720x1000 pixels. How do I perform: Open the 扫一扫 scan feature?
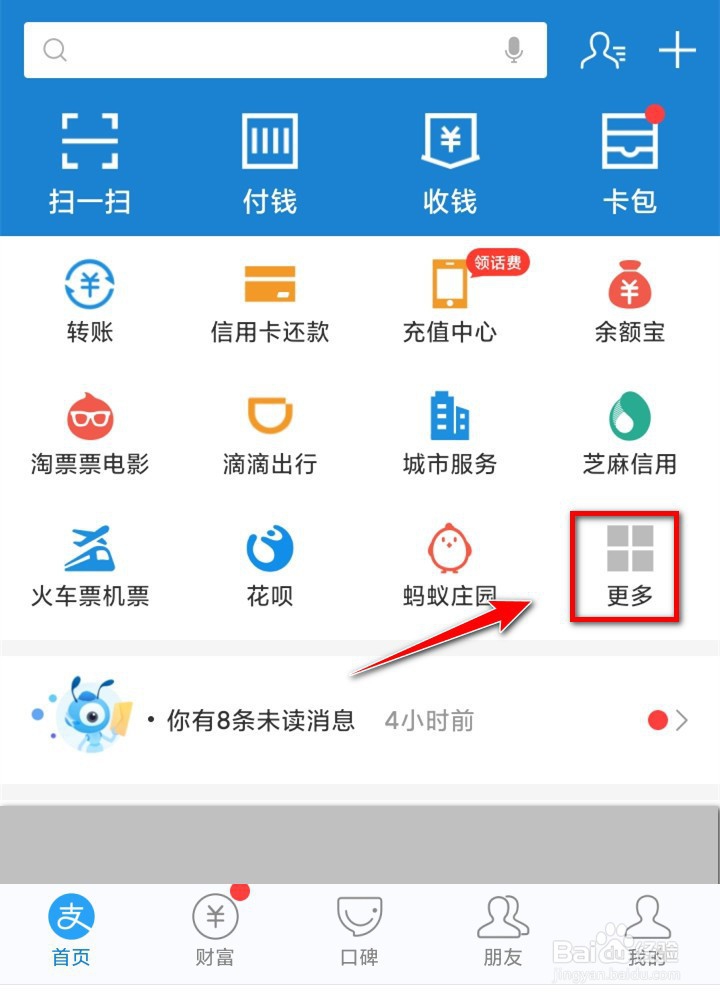pos(90,160)
